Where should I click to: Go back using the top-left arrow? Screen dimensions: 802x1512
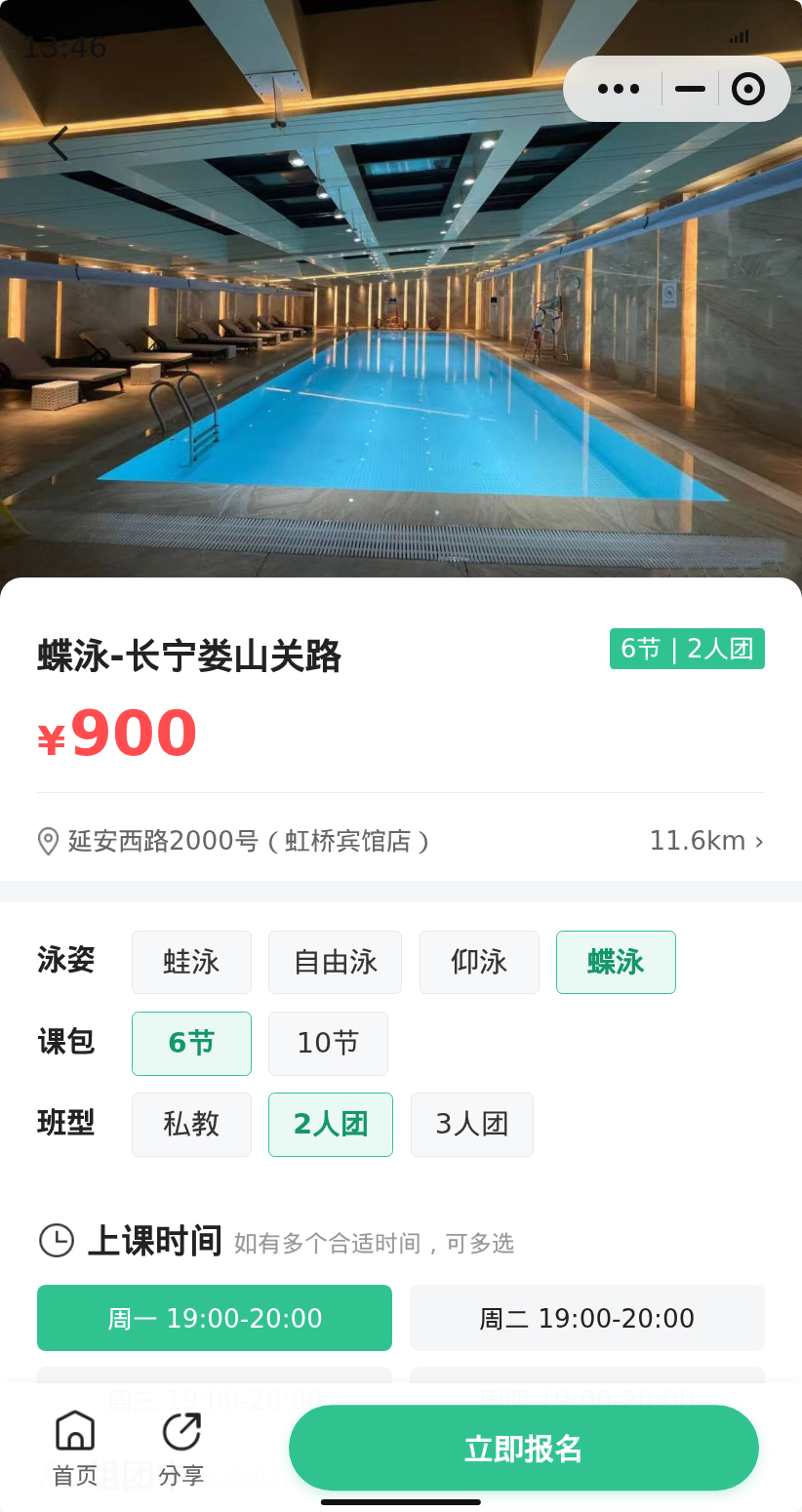click(x=59, y=142)
